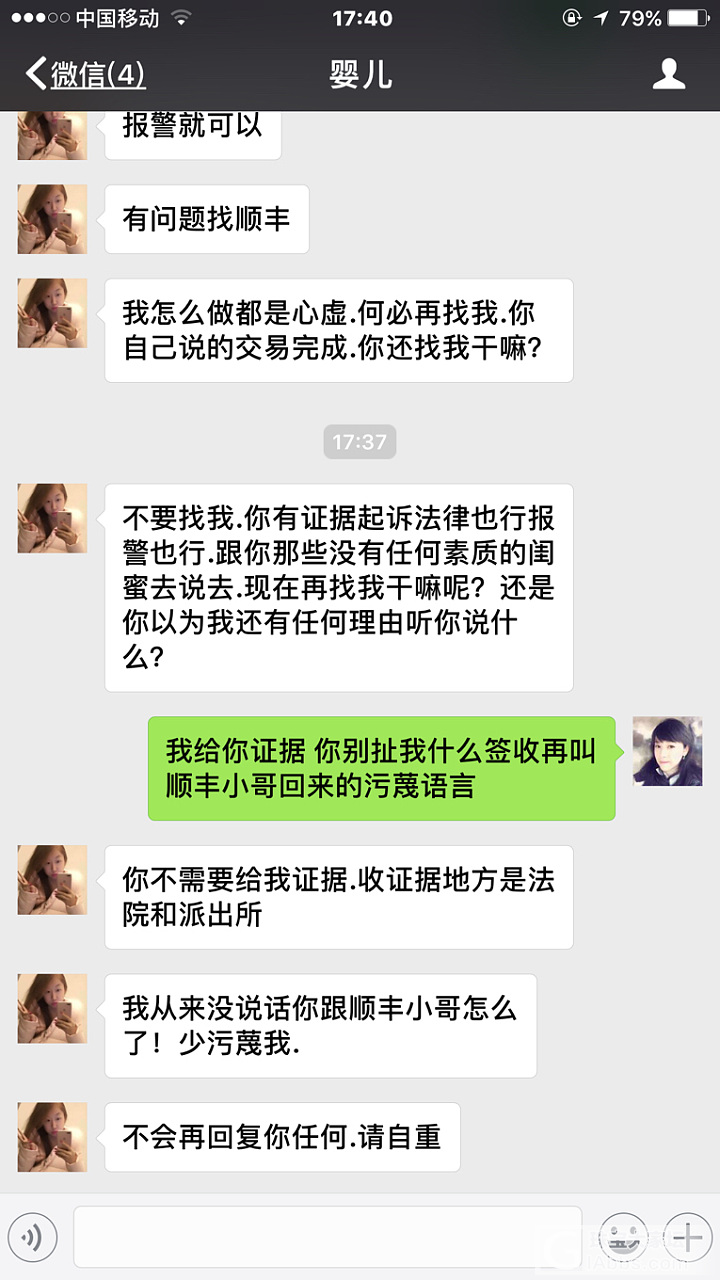720x1280 pixels.
Task: Open the plus attachments menu
Action: 687,1238
